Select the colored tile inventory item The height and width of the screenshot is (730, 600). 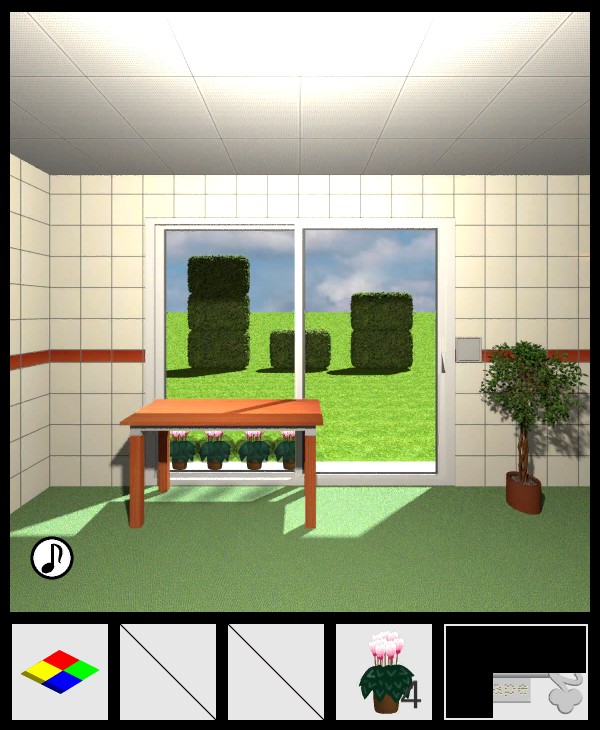(x=60, y=672)
